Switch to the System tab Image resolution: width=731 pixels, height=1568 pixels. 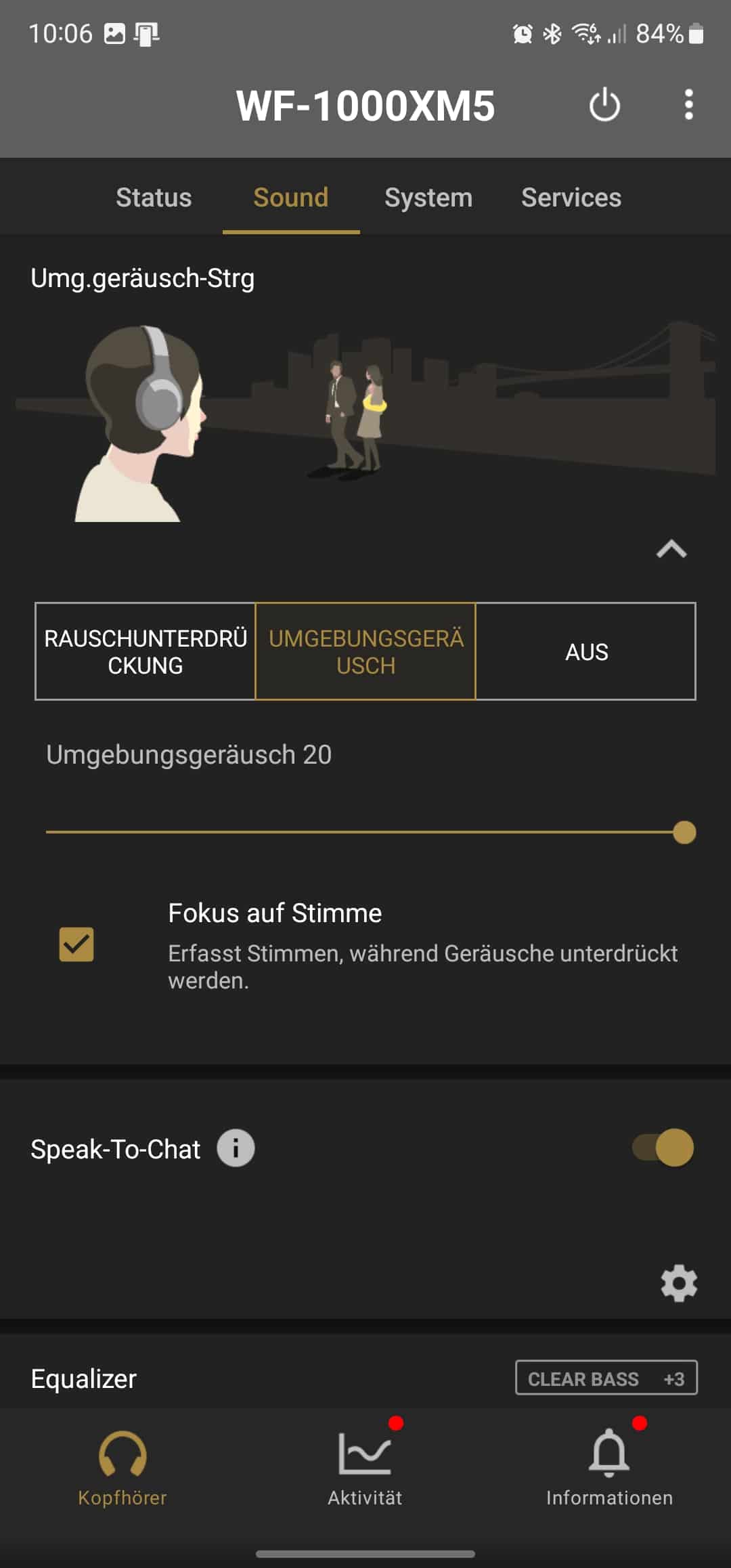click(428, 198)
